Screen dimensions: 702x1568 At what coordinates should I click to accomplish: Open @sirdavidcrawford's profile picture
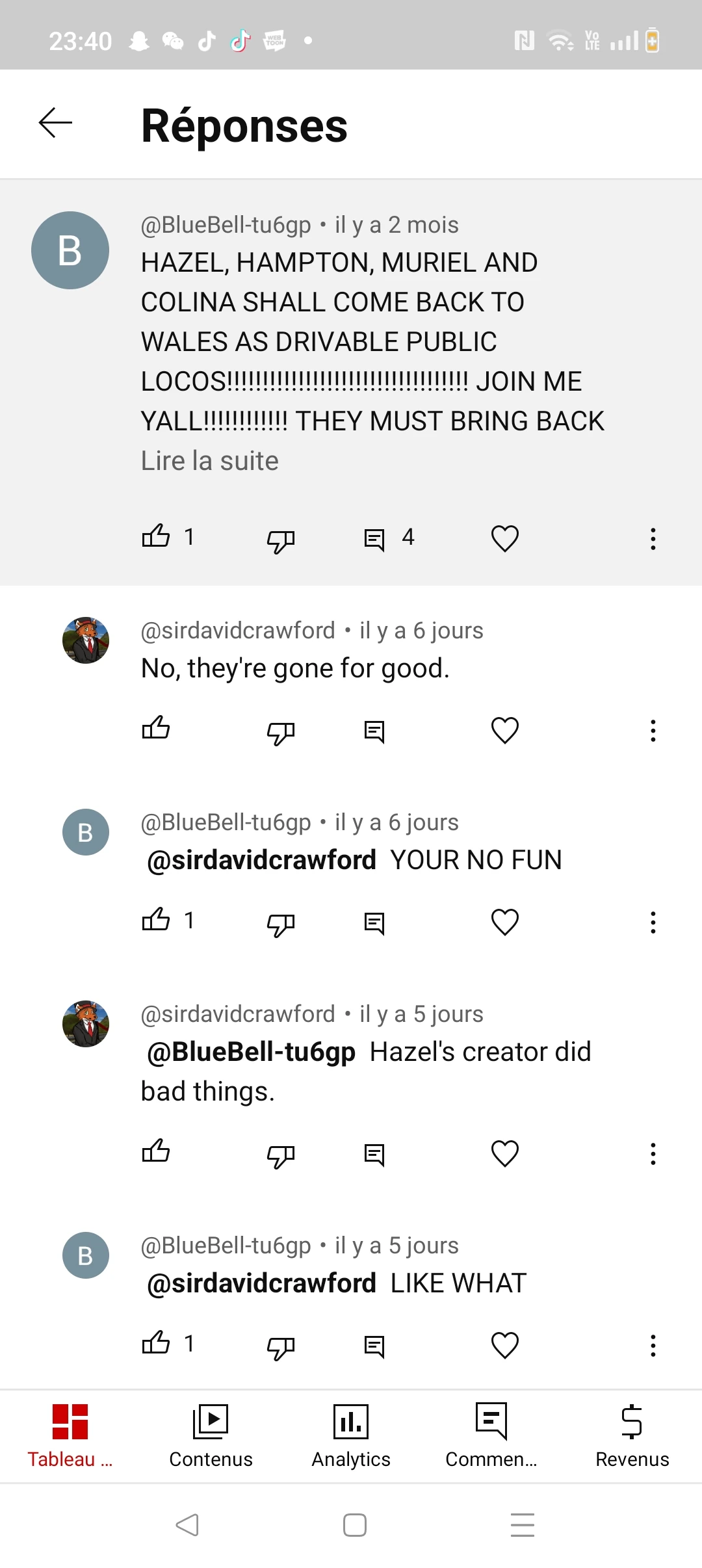(x=85, y=640)
